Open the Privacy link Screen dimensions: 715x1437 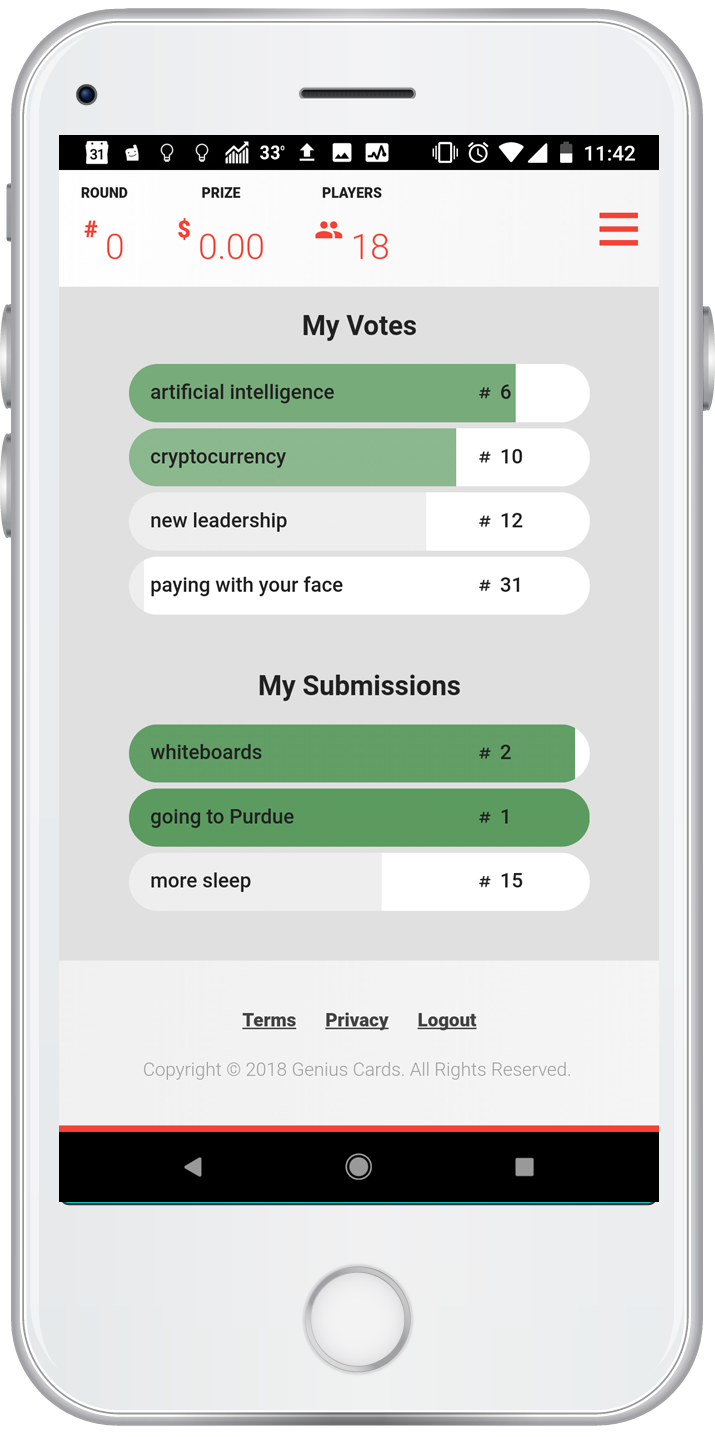coord(356,1020)
